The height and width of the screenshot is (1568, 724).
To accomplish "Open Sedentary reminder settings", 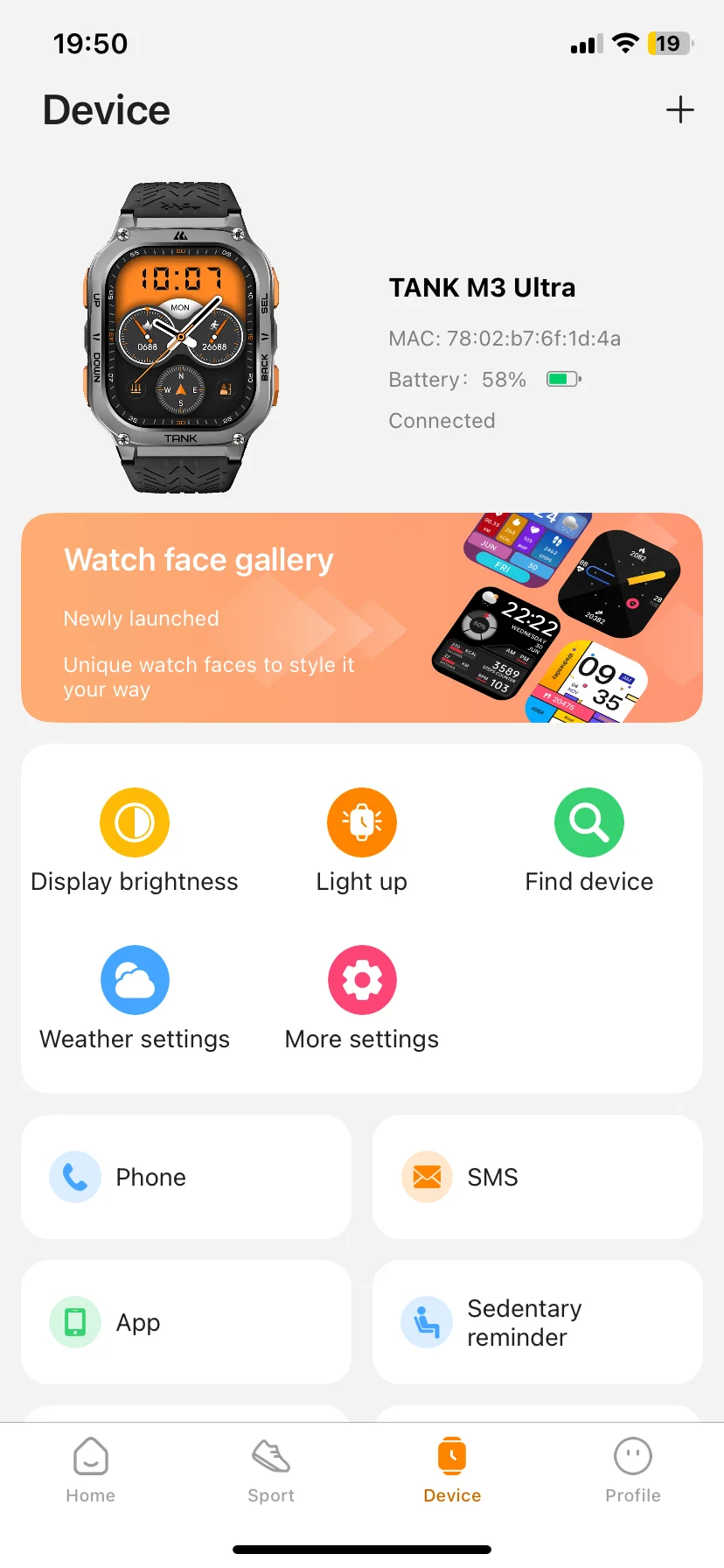I will 537,1322.
